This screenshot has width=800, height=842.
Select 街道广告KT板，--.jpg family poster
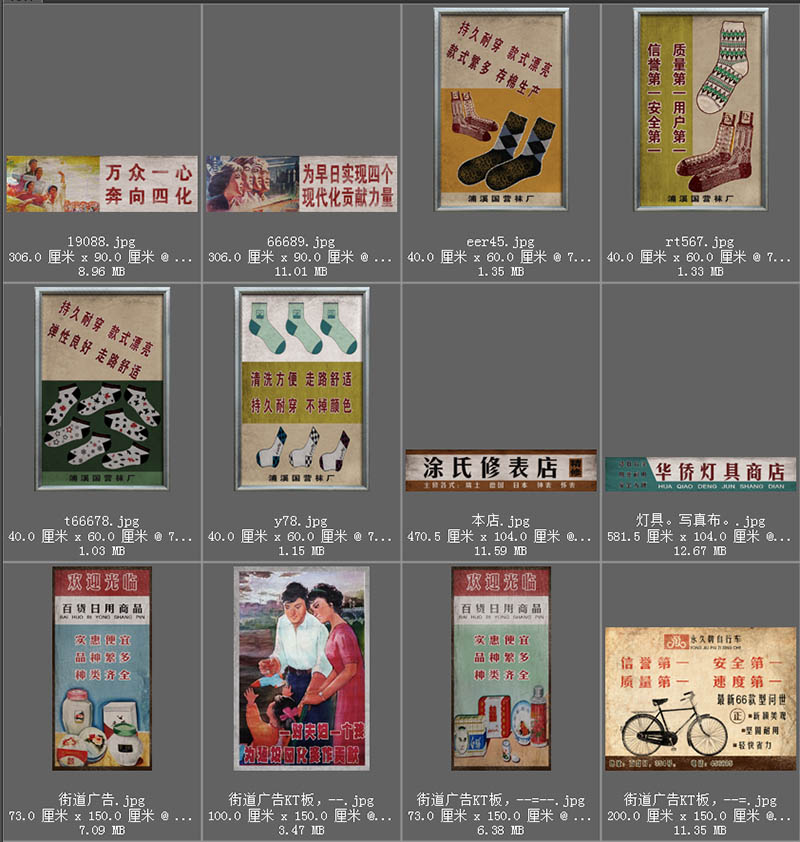tap(301, 668)
